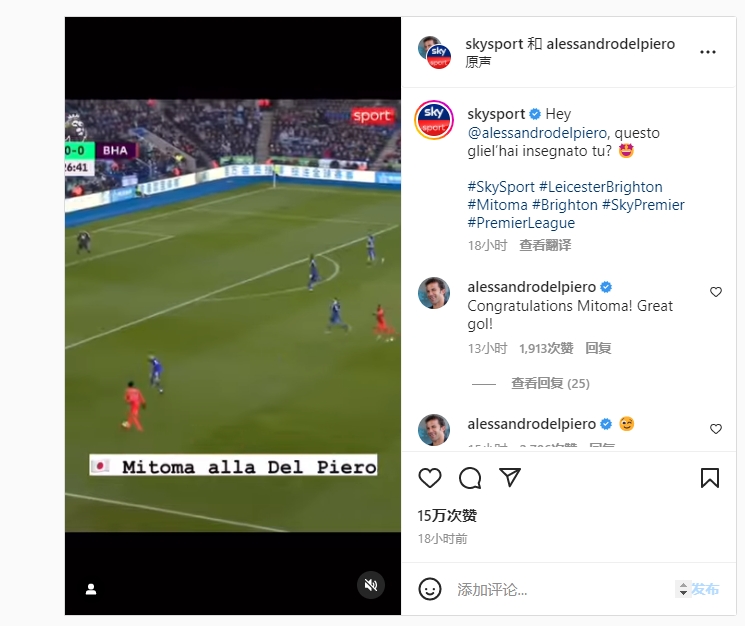745x626 pixels.
Task: Expand 查看回复 (25) replies
Action: click(550, 383)
